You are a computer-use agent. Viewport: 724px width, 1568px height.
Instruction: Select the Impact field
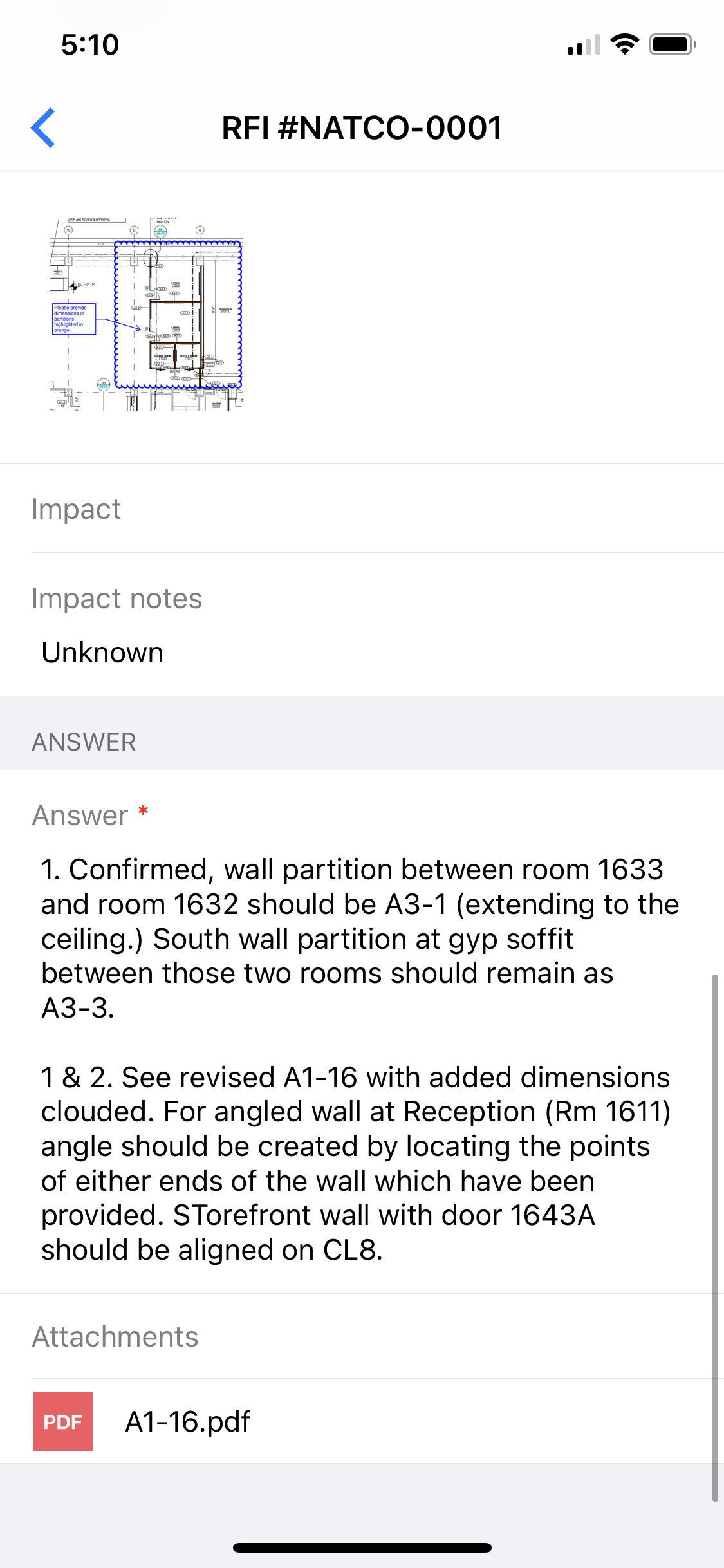coord(360,509)
